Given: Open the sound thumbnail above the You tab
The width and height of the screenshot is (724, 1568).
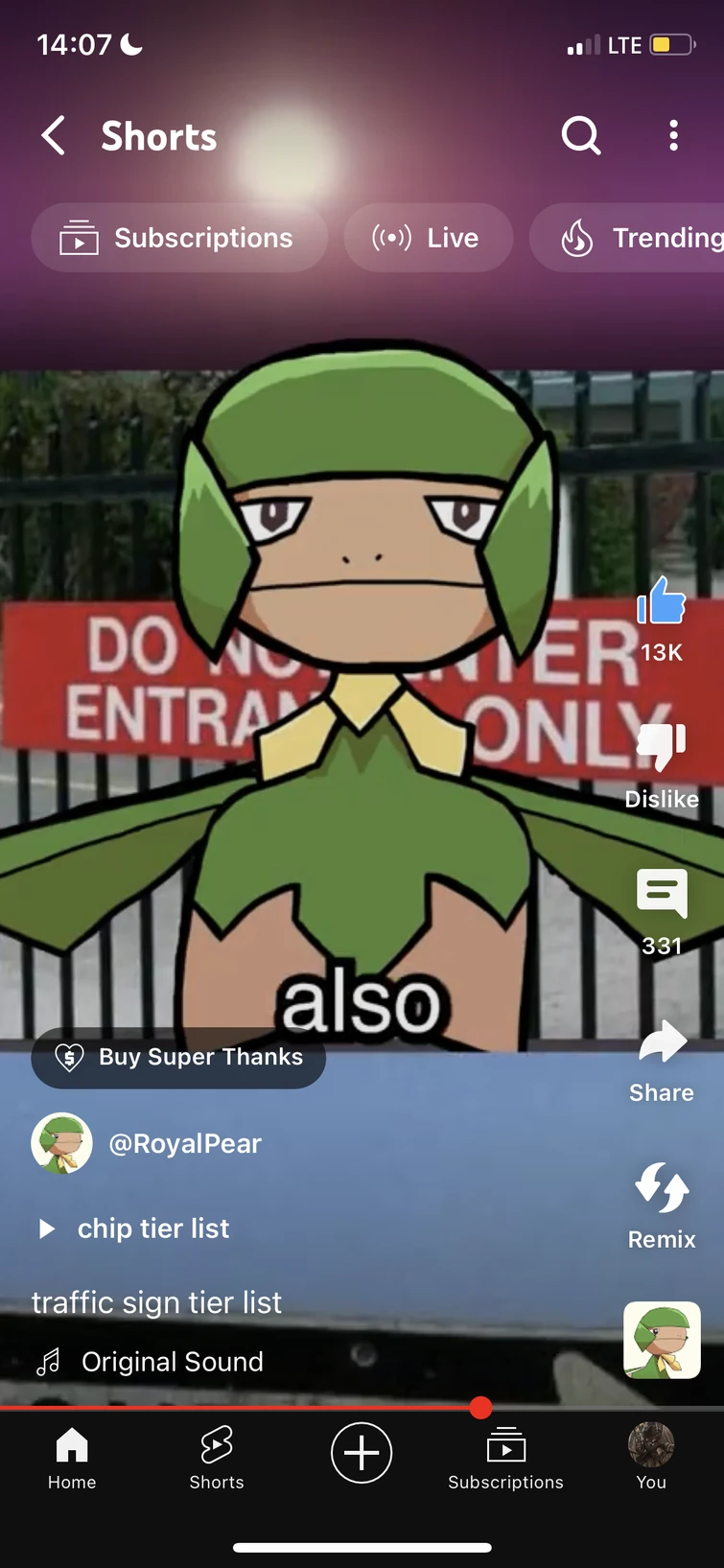Looking at the screenshot, I should point(662,1340).
